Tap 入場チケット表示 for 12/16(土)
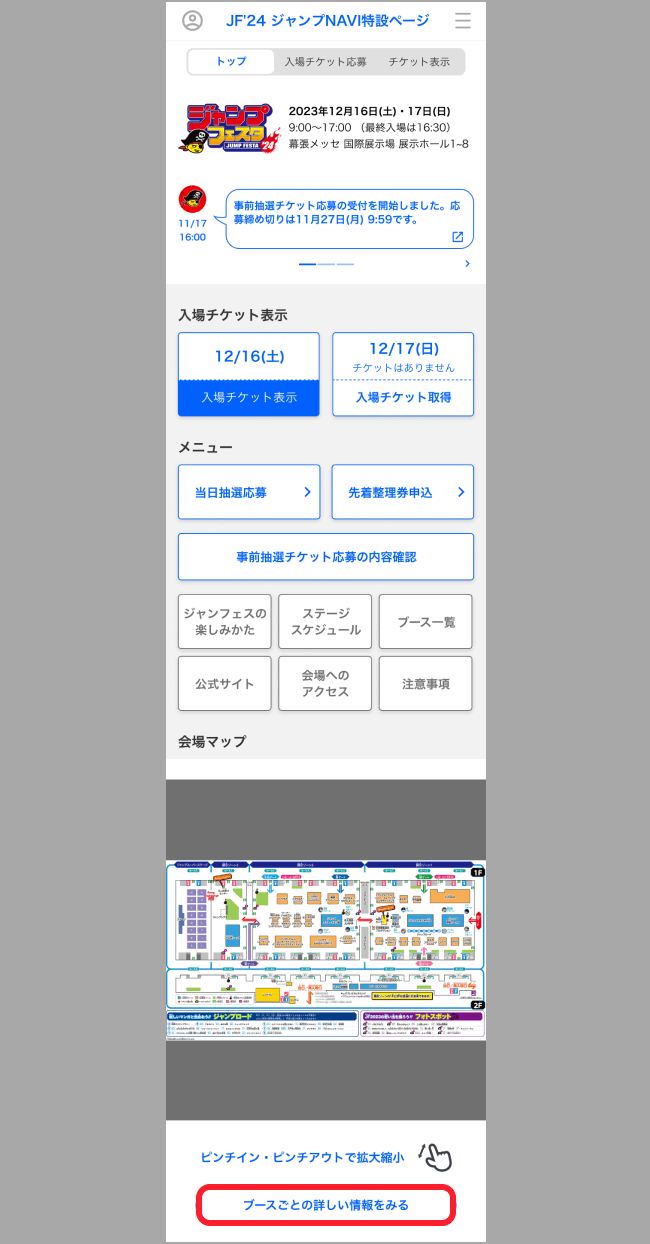Viewport: 650px width, 1244px height. 249,397
